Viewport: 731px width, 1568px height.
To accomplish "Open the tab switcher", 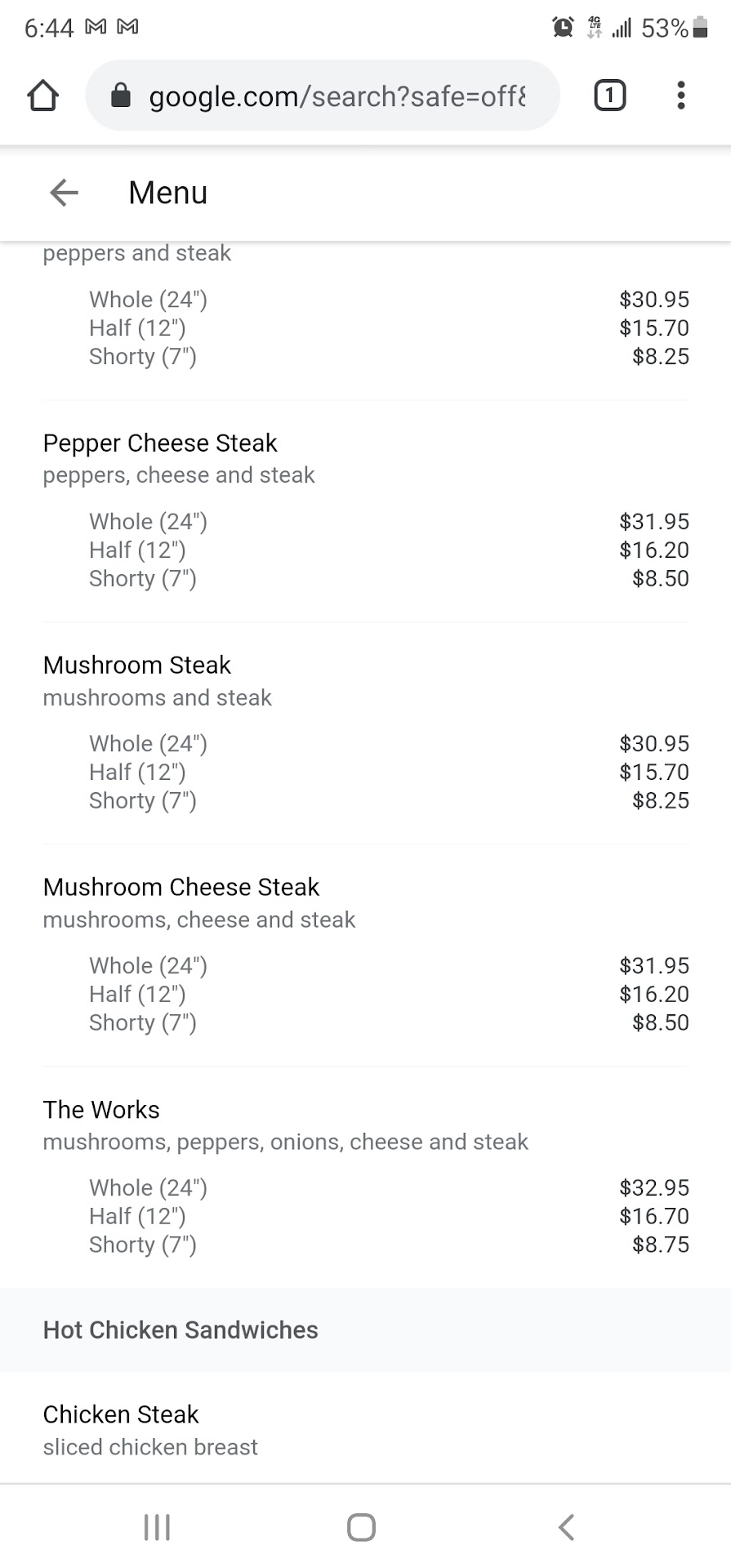I will coord(609,96).
